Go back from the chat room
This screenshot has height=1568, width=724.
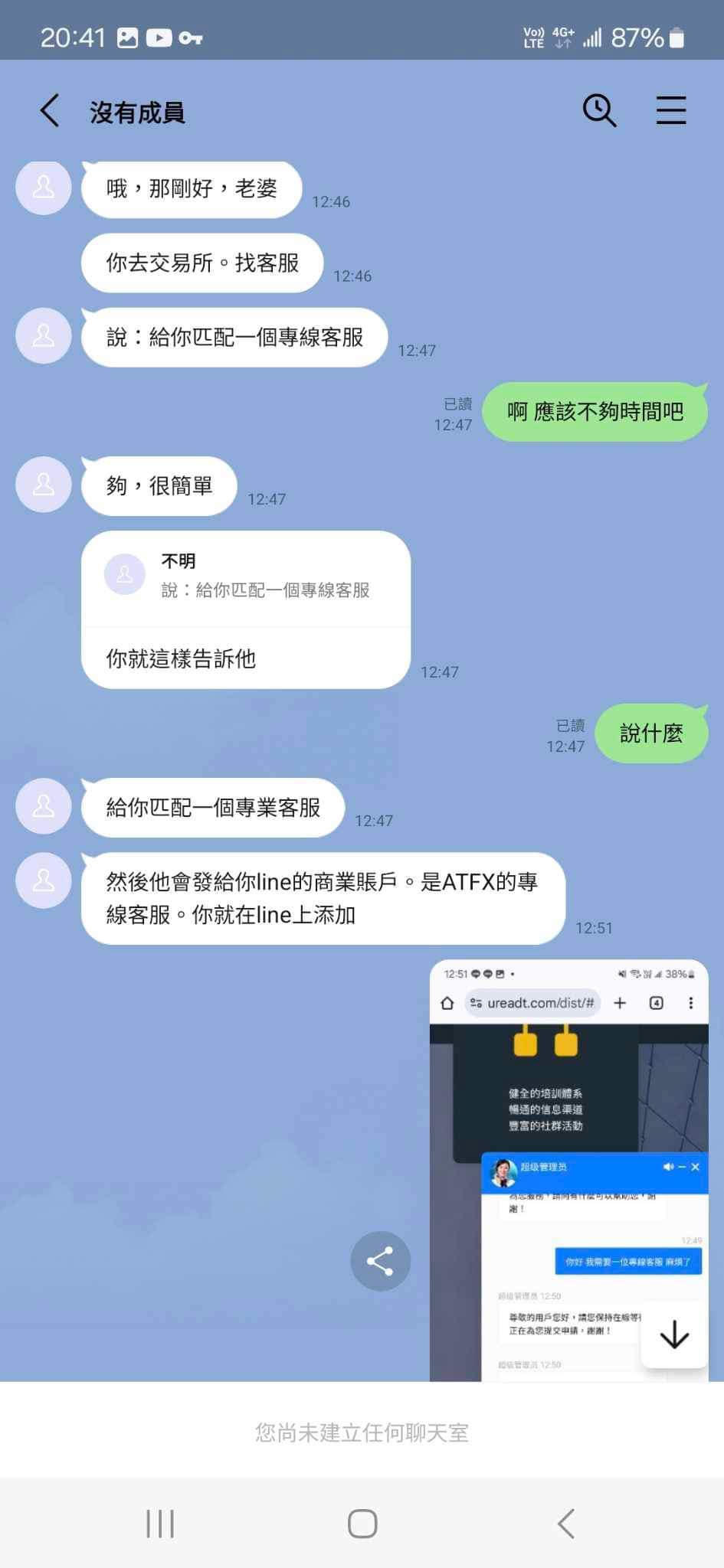[50, 111]
